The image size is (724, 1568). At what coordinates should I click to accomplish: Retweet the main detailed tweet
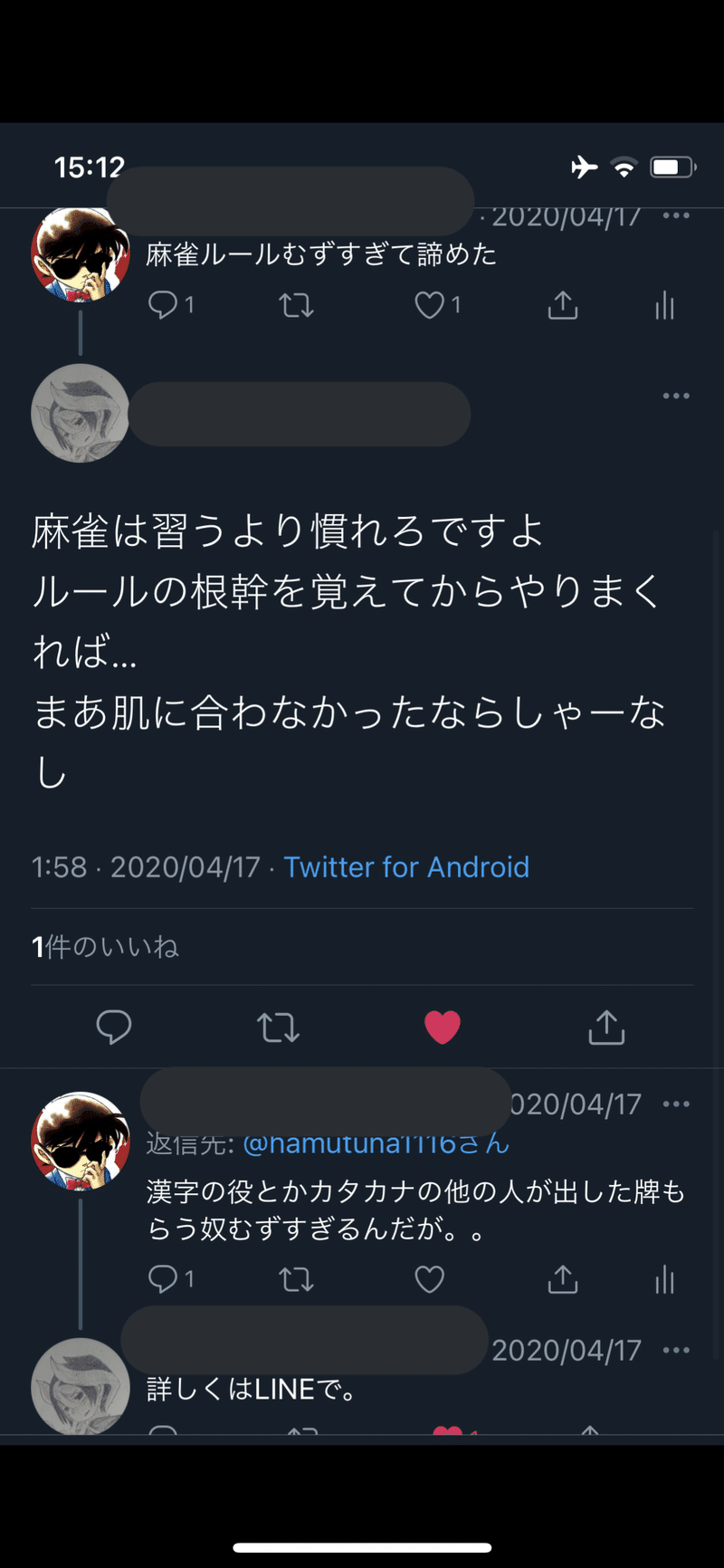(x=278, y=1027)
